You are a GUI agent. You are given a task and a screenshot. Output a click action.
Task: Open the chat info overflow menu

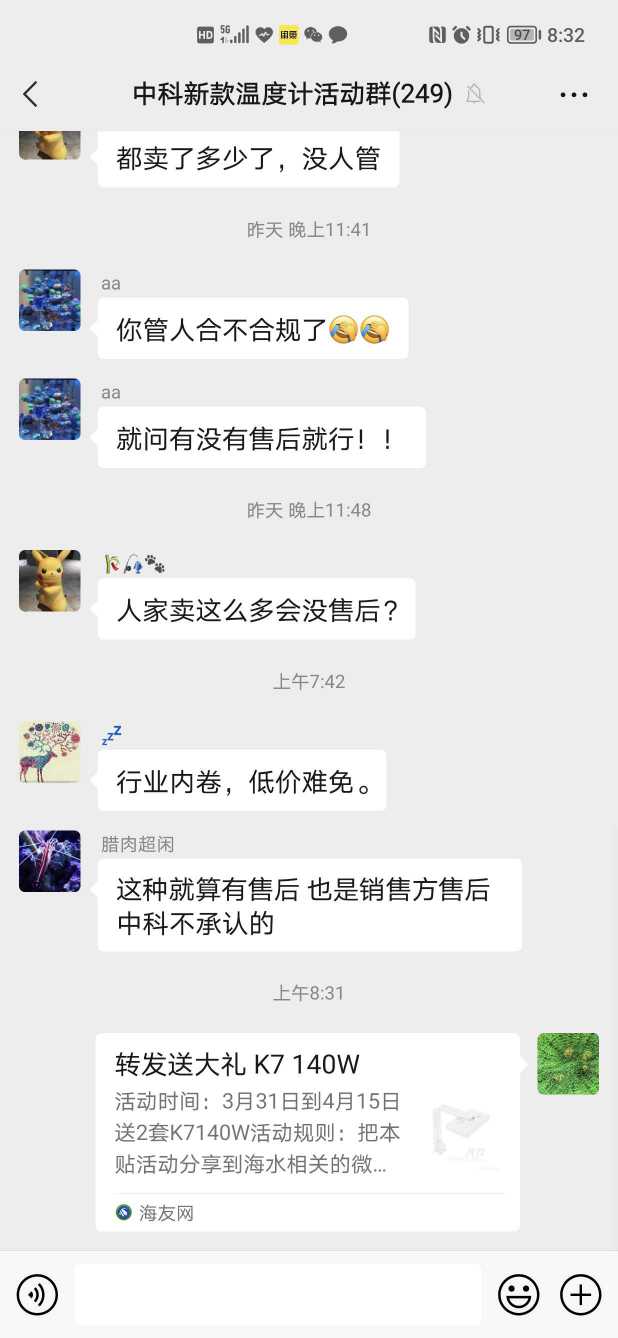573,95
